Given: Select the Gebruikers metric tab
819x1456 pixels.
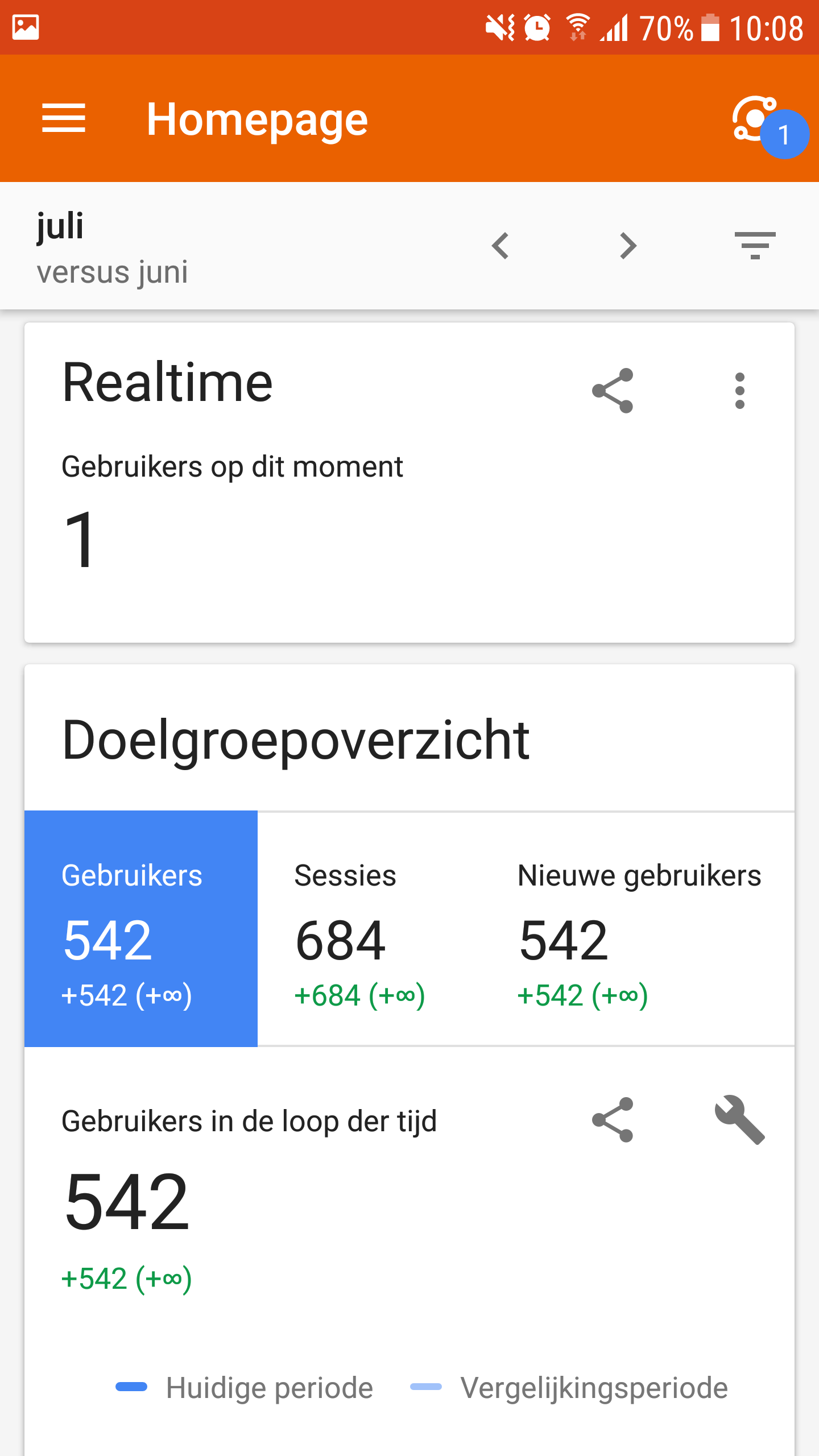Looking at the screenshot, I should 141,928.
